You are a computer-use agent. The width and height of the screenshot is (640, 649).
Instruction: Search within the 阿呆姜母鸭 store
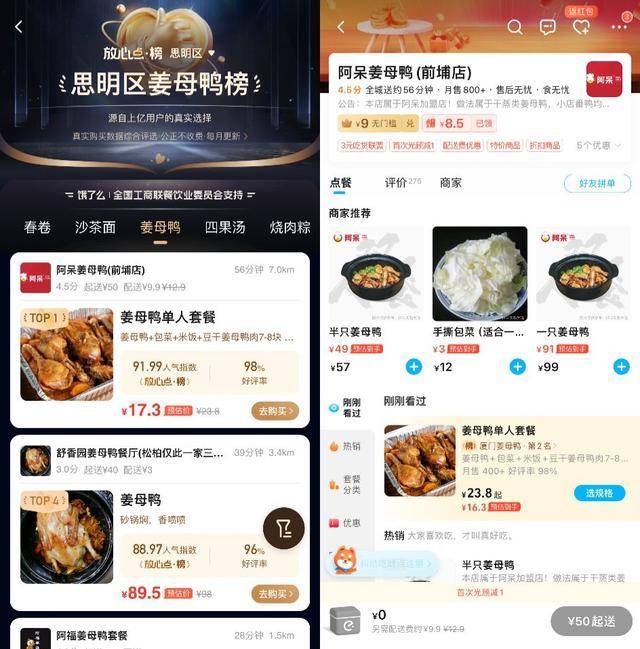(515, 27)
